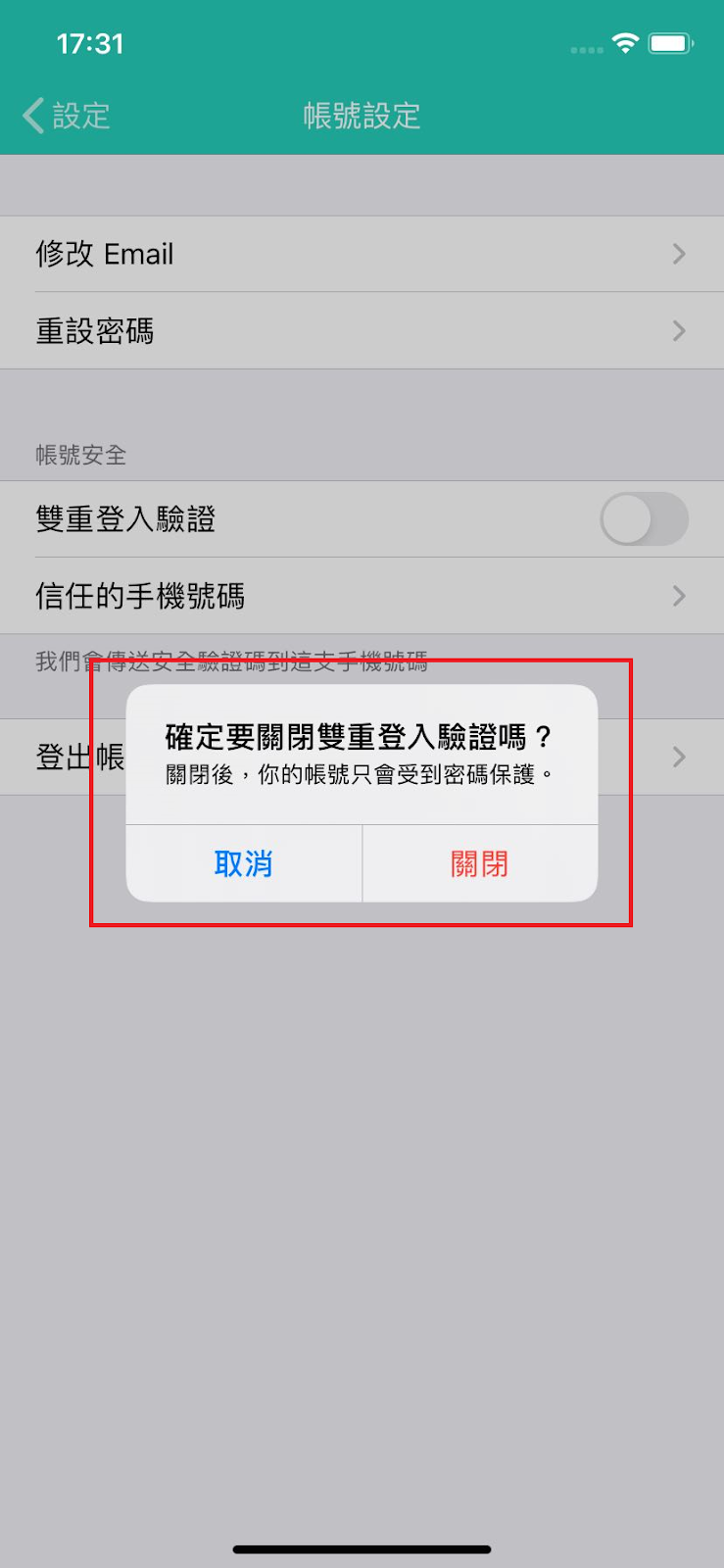Toggle the 雙重登入驗證 switch
This screenshot has width=724, height=1568.
click(x=643, y=519)
